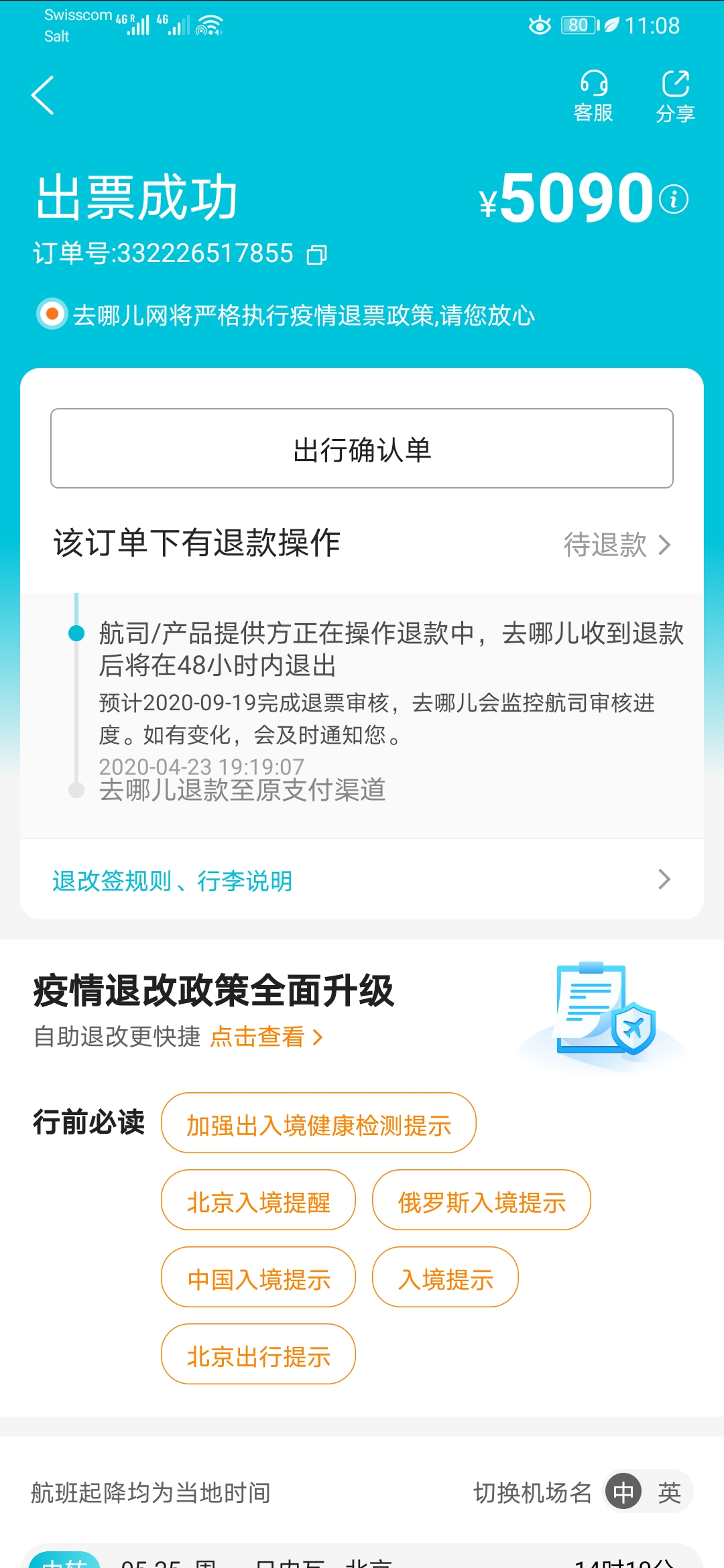Open 北京入境提醒 chip
724x1568 pixels.
pyautogui.click(x=258, y=1200)
